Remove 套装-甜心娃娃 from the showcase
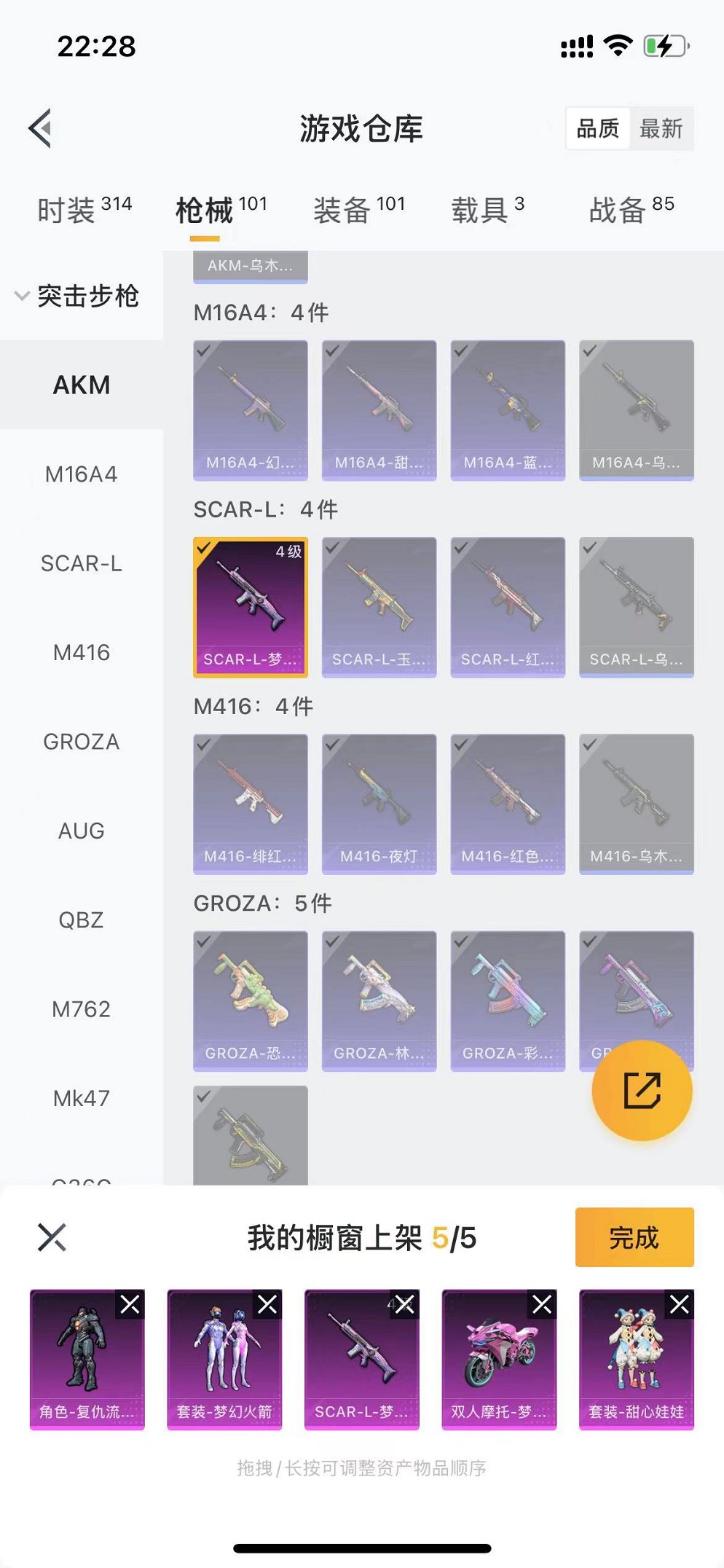 679,1304
